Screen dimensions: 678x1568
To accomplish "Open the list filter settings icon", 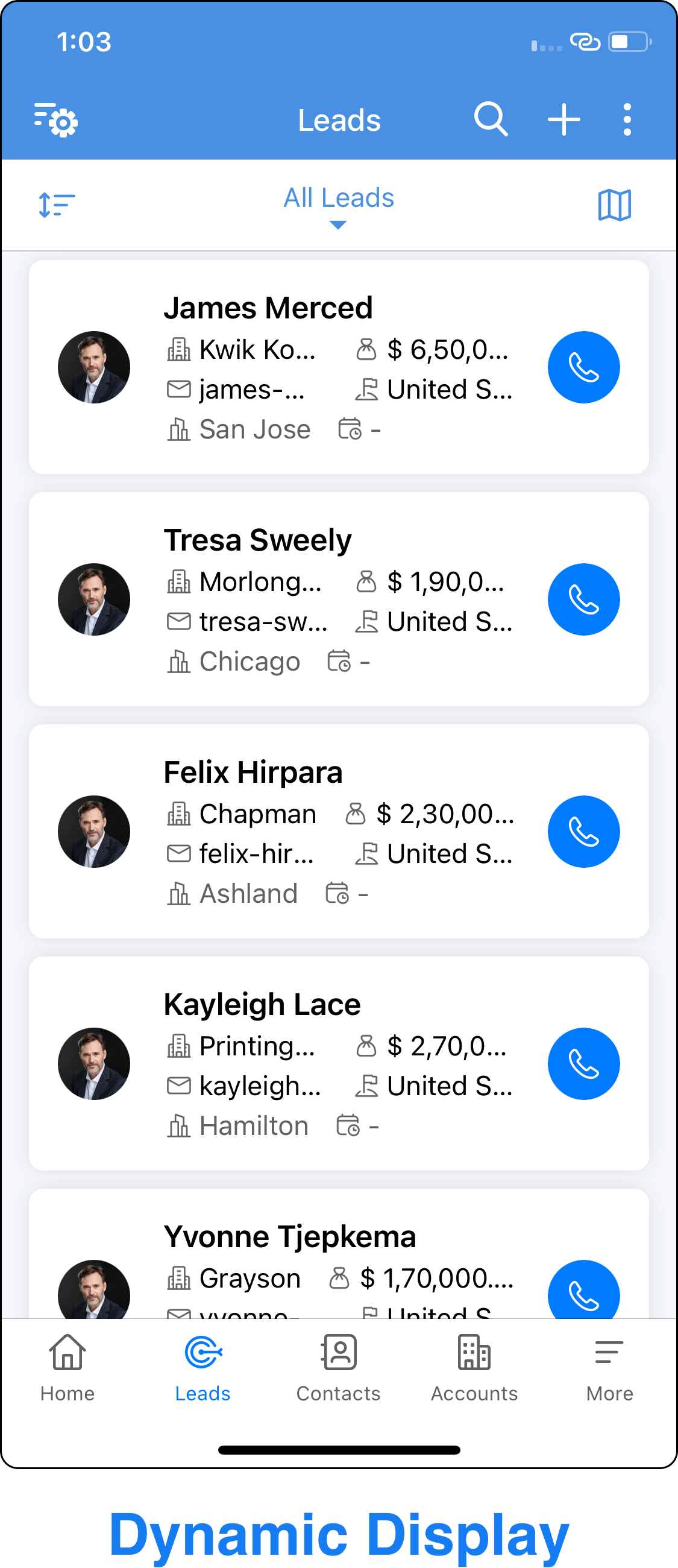I will pos(55,119).
